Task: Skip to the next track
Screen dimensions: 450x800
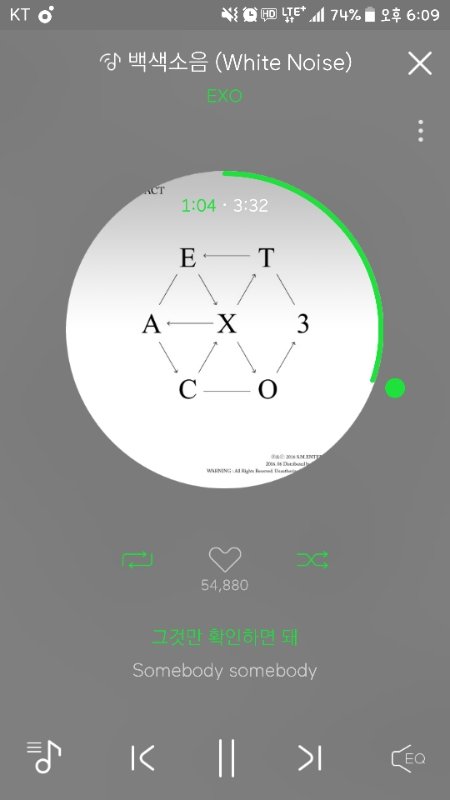Action: coord(310,758)
